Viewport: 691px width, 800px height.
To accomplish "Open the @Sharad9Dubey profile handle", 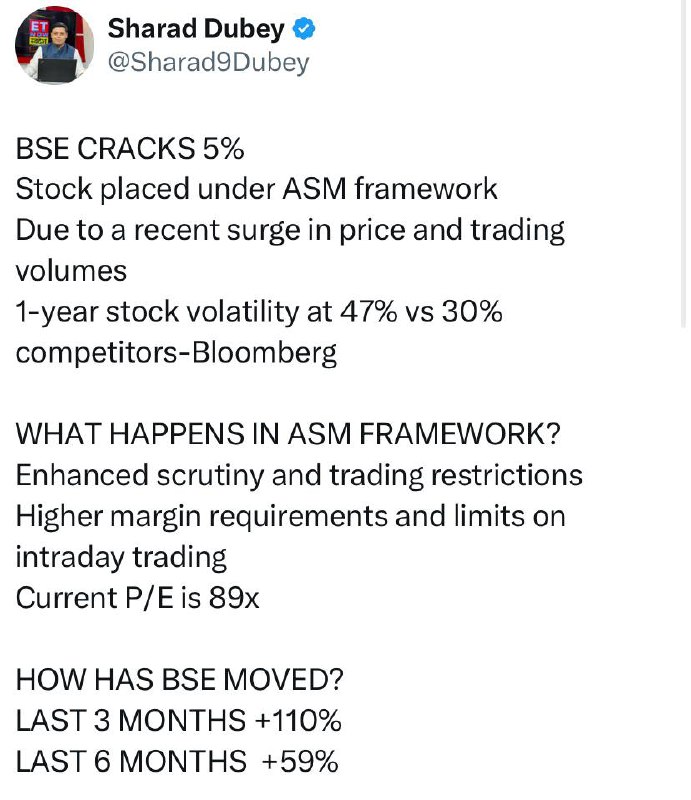I will [x=209, y=63].
